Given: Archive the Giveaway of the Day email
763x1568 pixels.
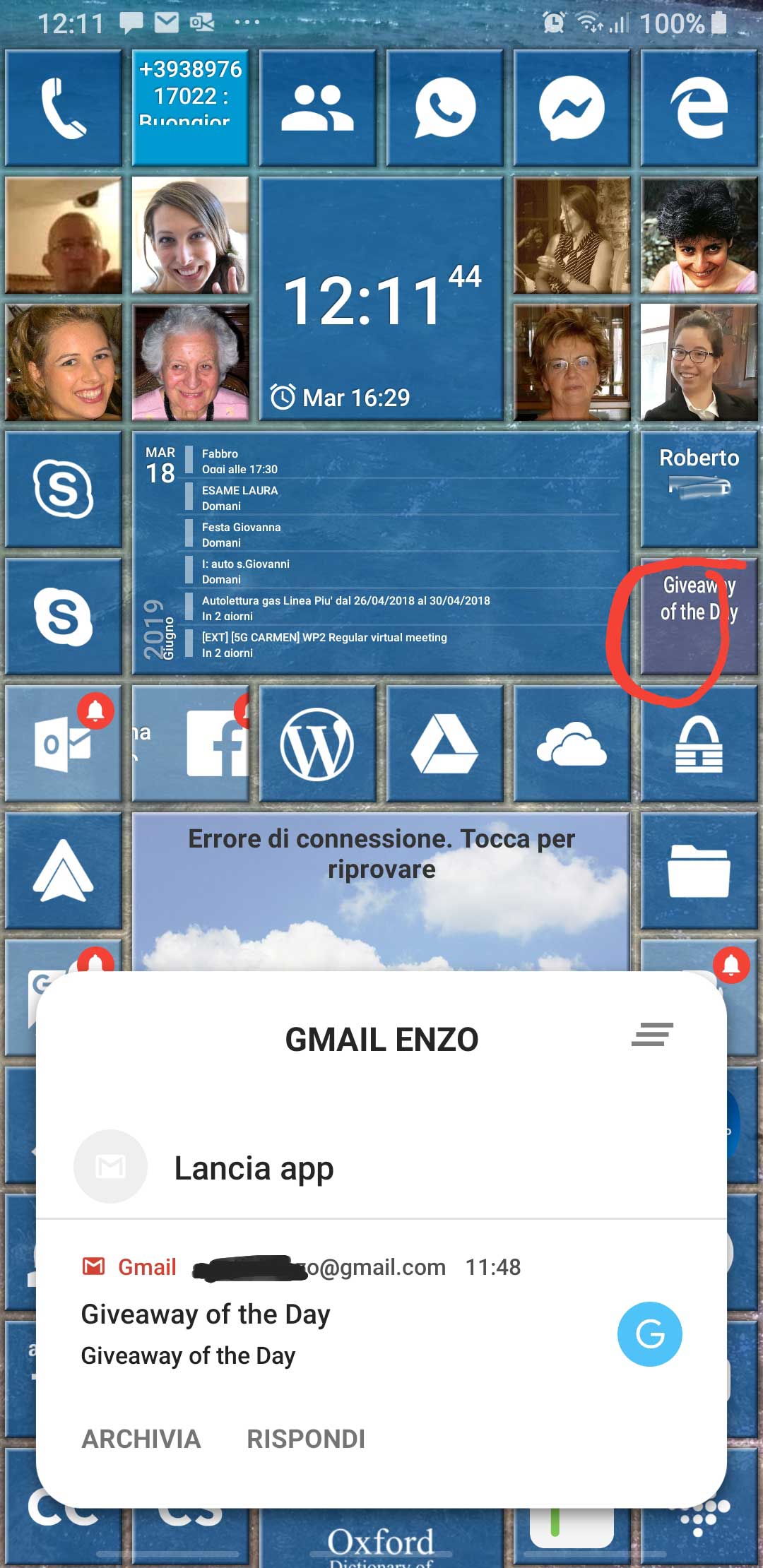Looking at the screenshot, I should 141,1439.
